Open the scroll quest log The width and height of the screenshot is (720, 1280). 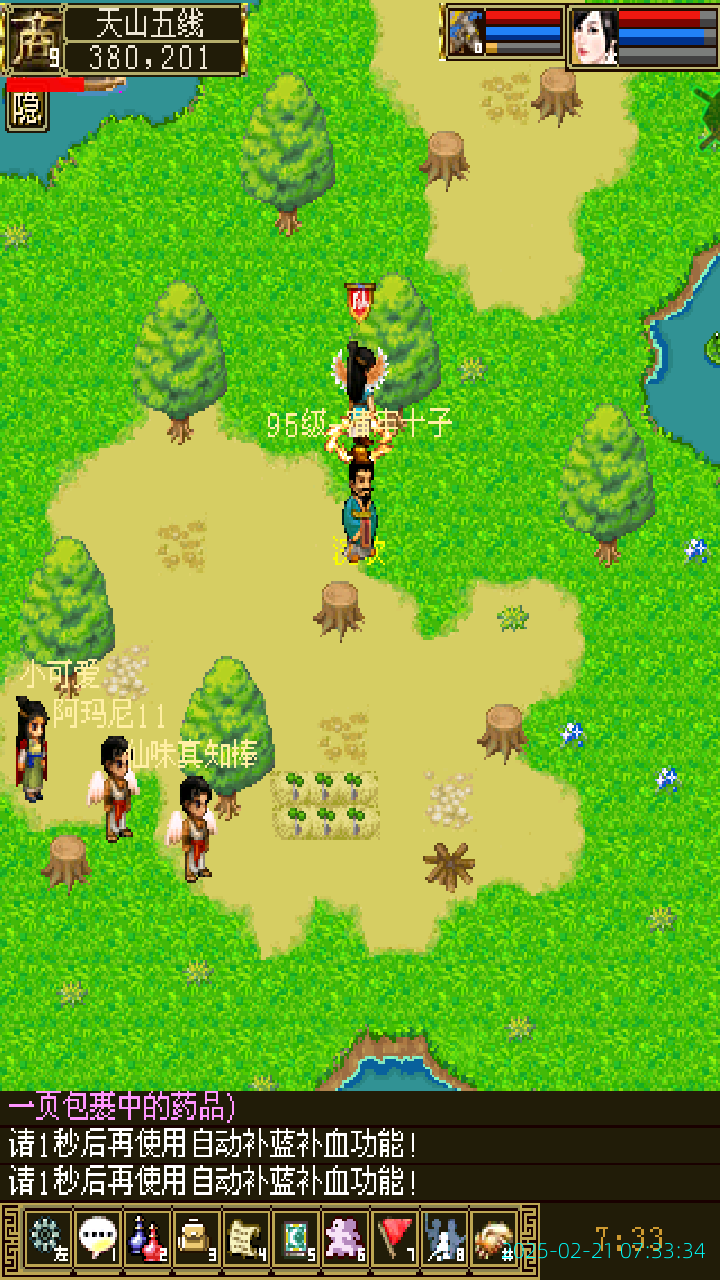point(246,1239)
